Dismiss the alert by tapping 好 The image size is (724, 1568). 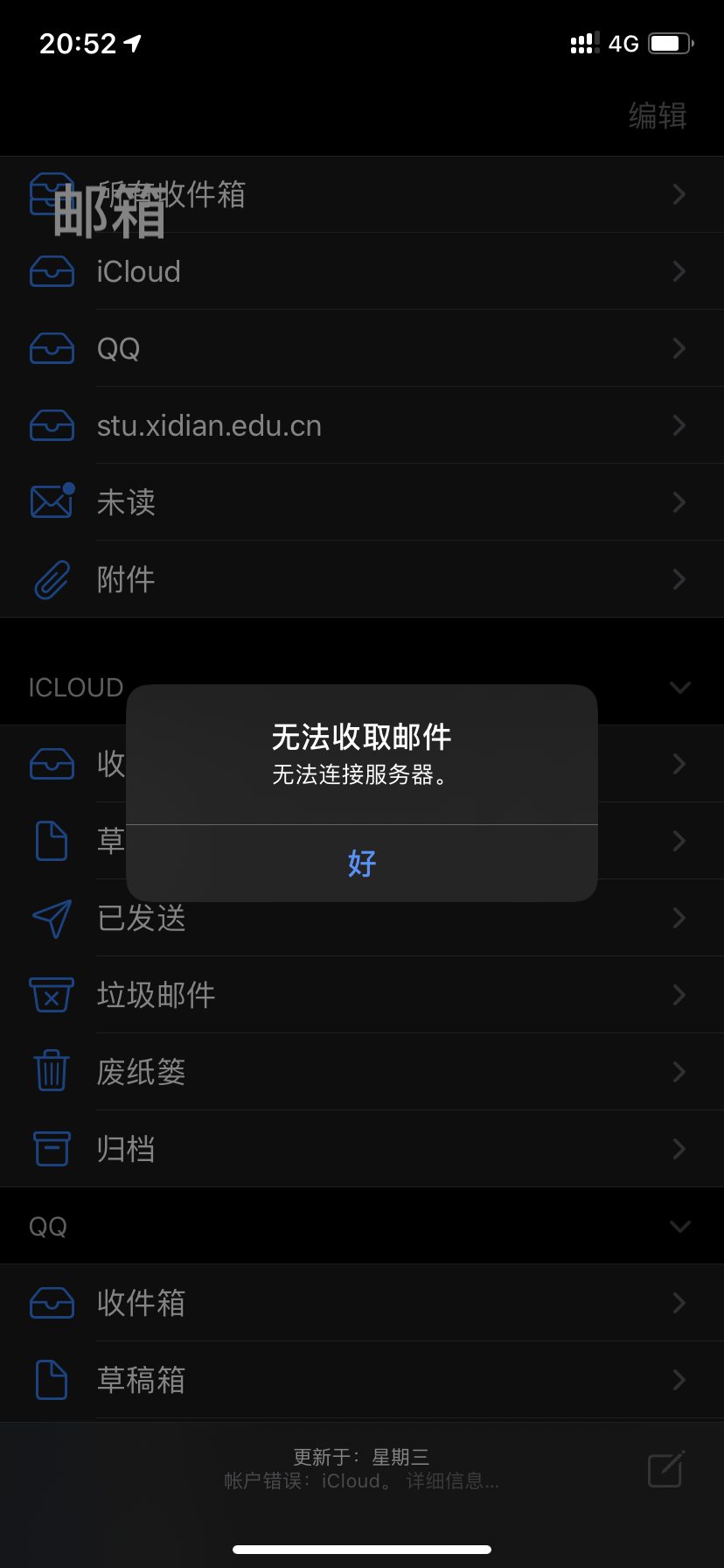point(362,864)
